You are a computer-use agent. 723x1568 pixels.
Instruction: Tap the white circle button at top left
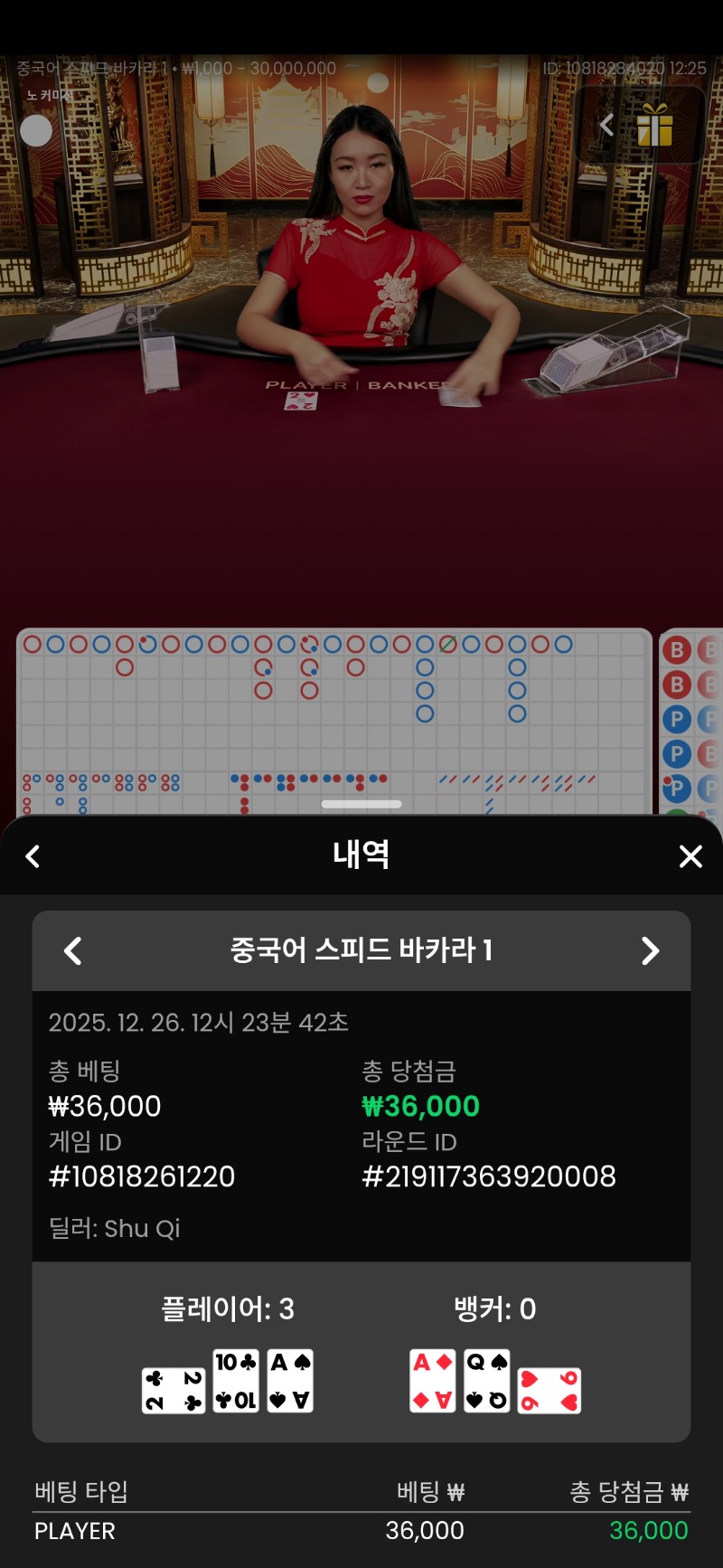[x=36, y=130]
